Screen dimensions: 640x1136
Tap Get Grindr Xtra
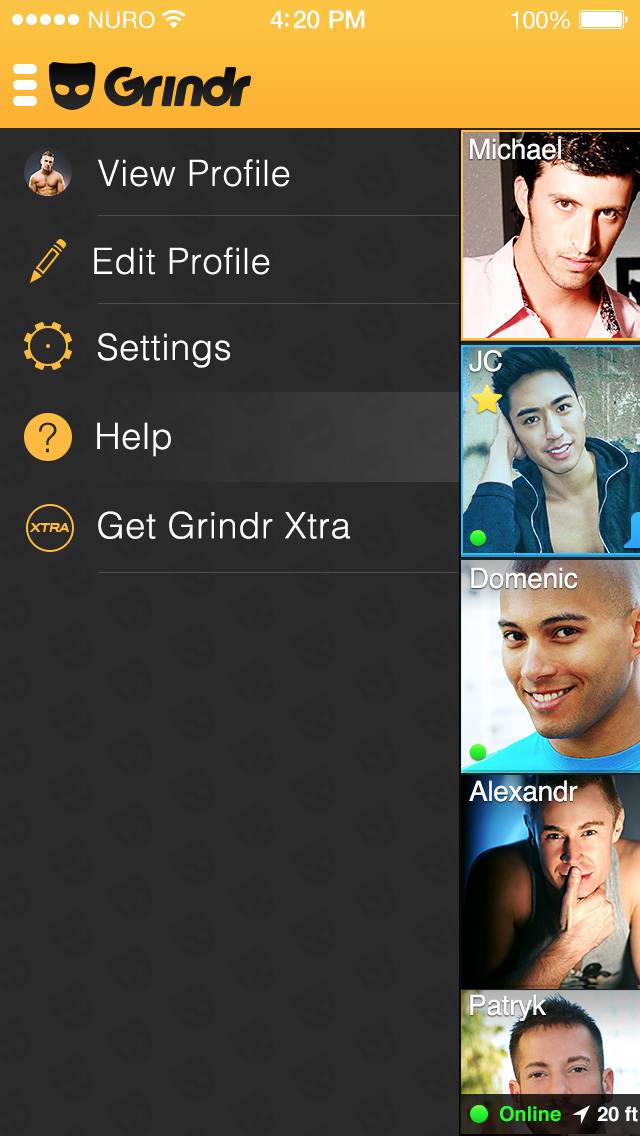223,526
